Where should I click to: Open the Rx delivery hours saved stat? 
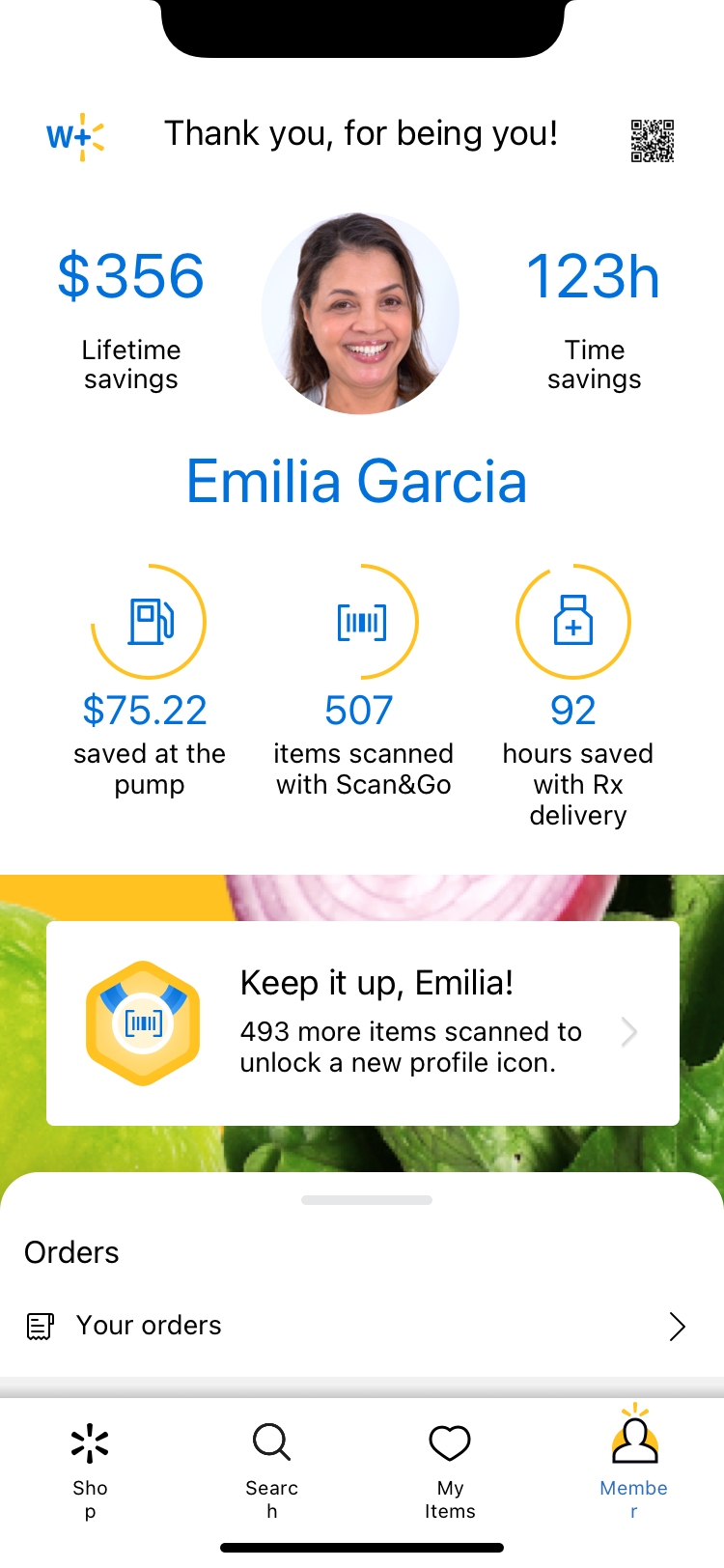(x=577, y=697)
